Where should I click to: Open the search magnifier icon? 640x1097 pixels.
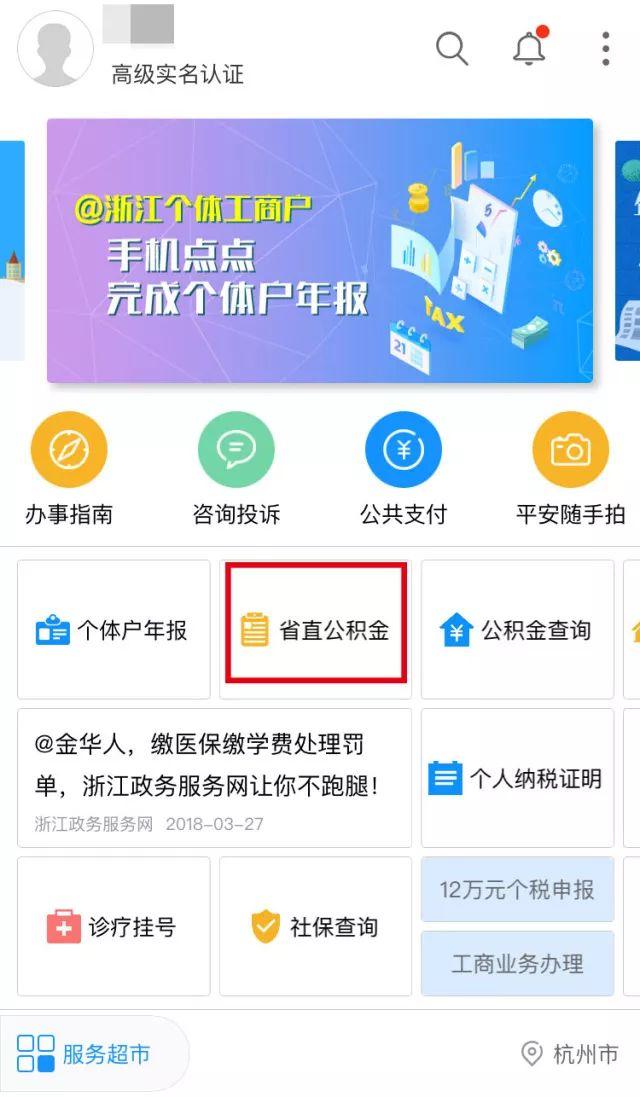(452, 49)
